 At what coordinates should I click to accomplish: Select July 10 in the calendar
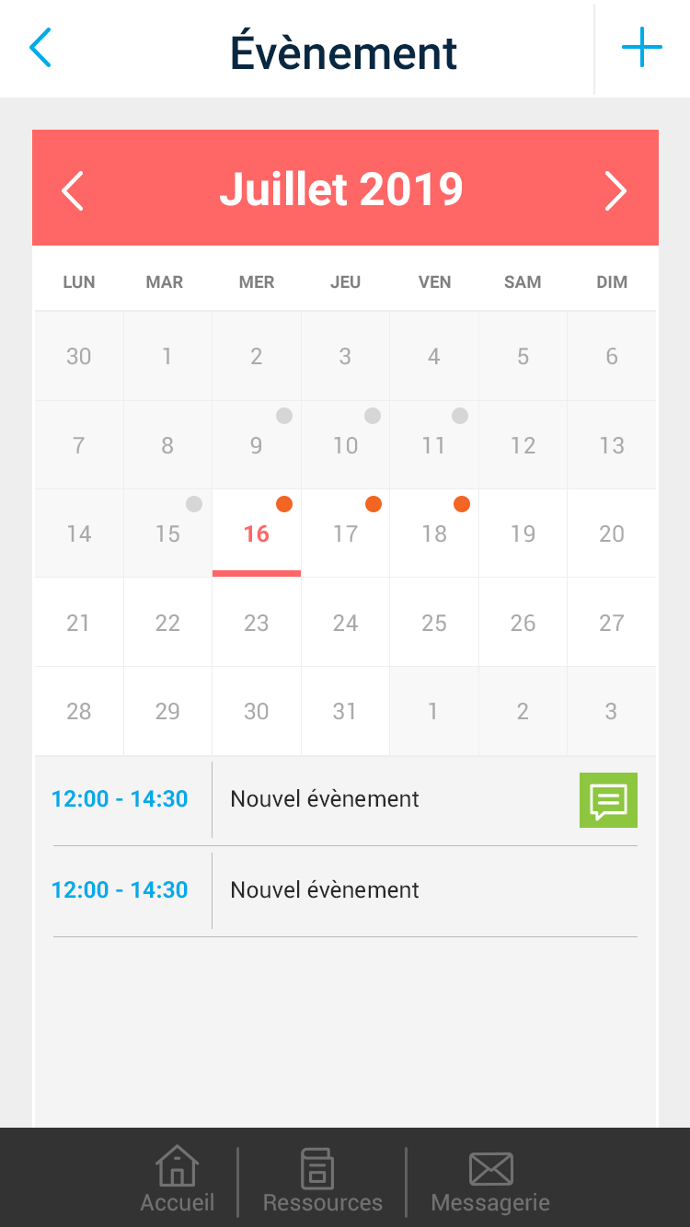tap(345, 445)
